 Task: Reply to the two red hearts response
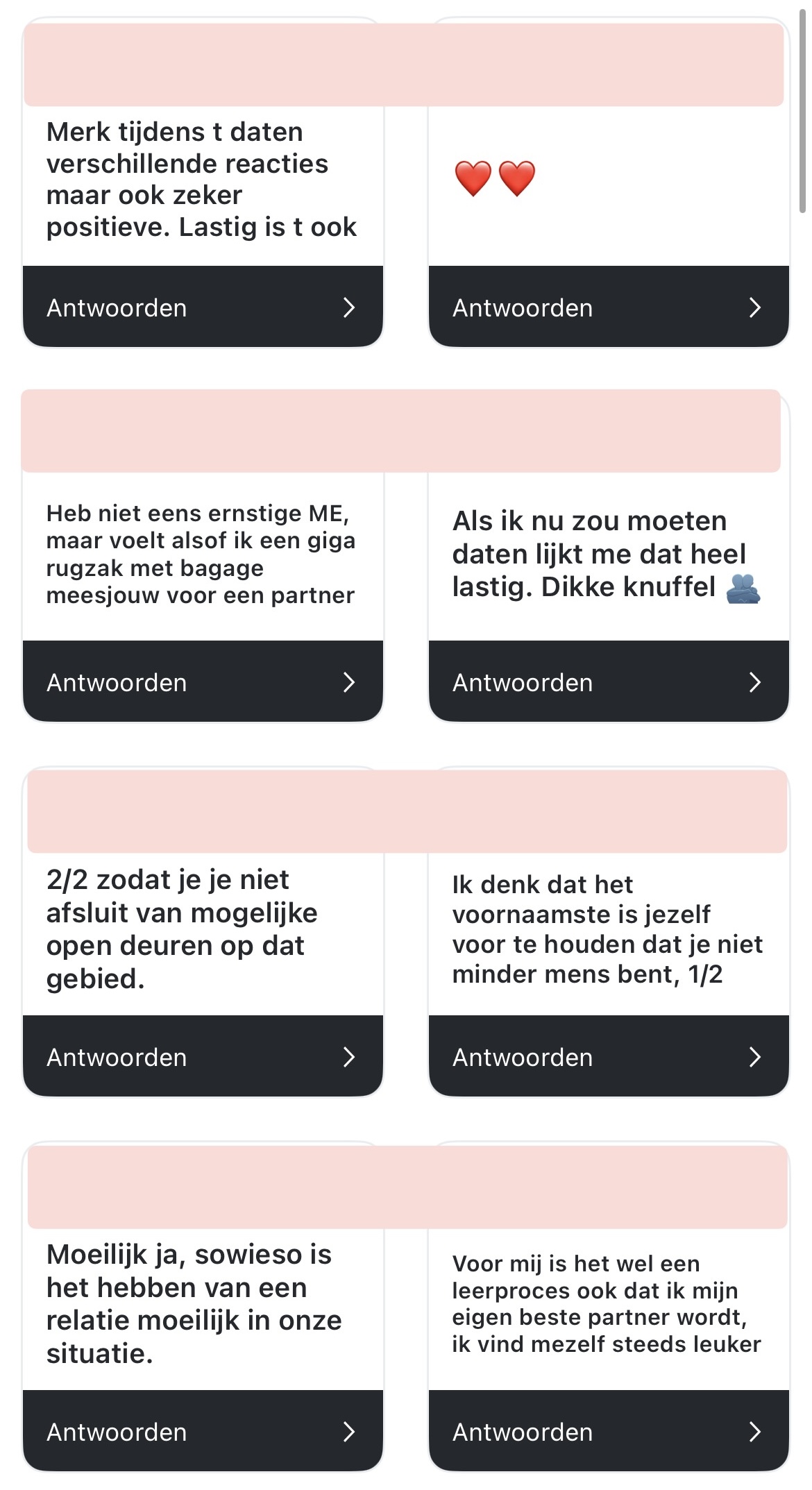click(608, 307)
